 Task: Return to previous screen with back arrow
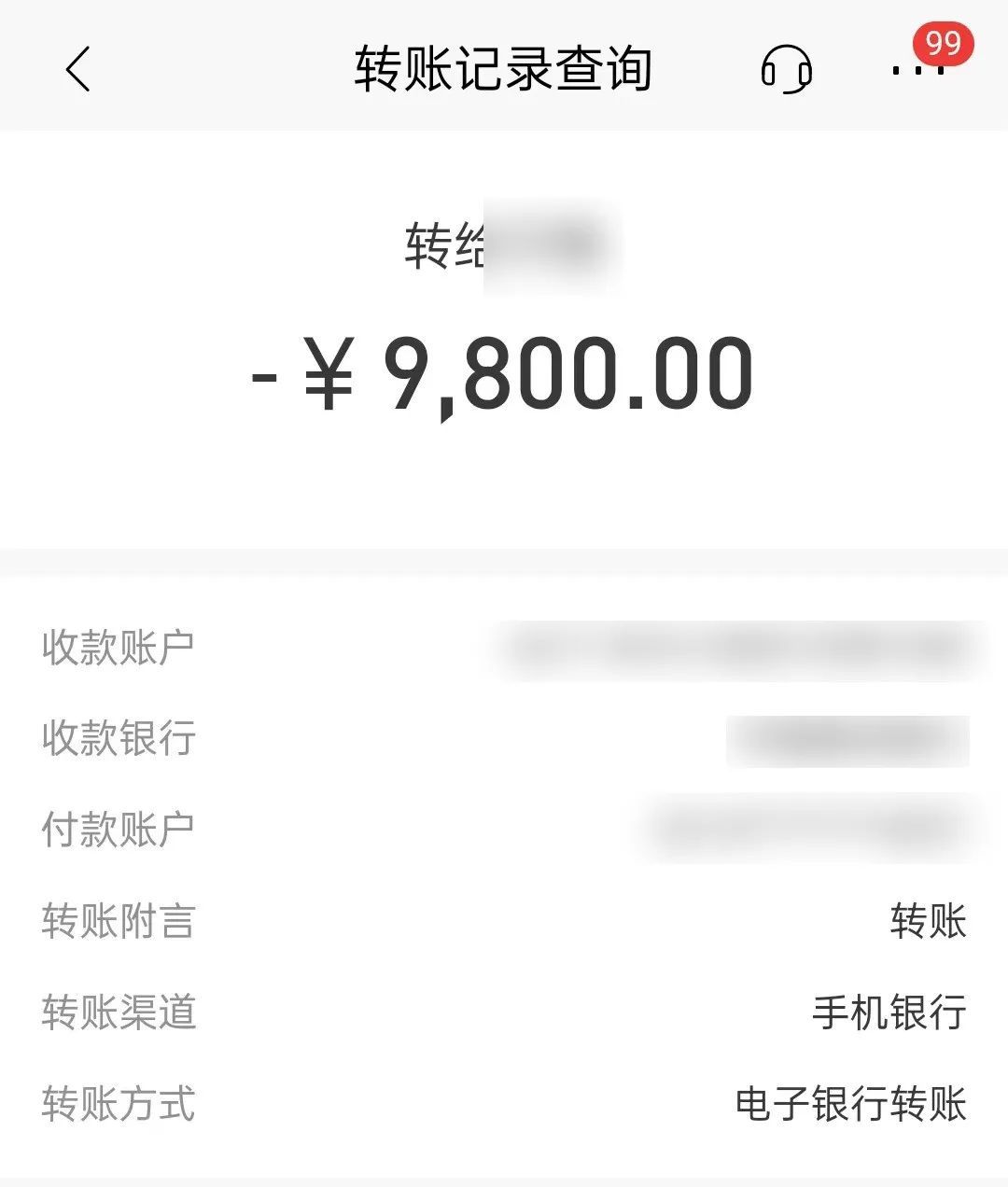click(78, 70)
